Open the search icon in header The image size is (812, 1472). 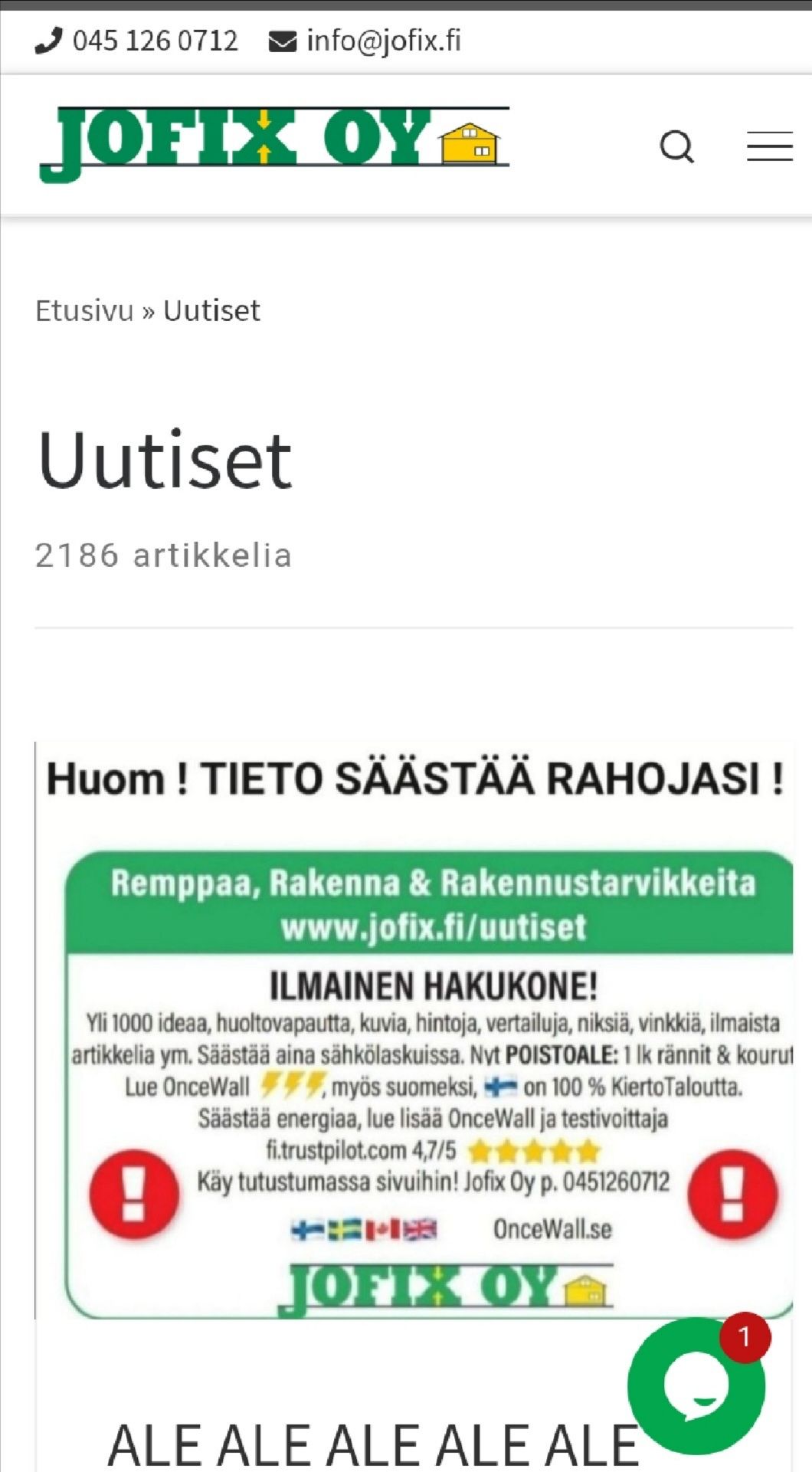677,146
